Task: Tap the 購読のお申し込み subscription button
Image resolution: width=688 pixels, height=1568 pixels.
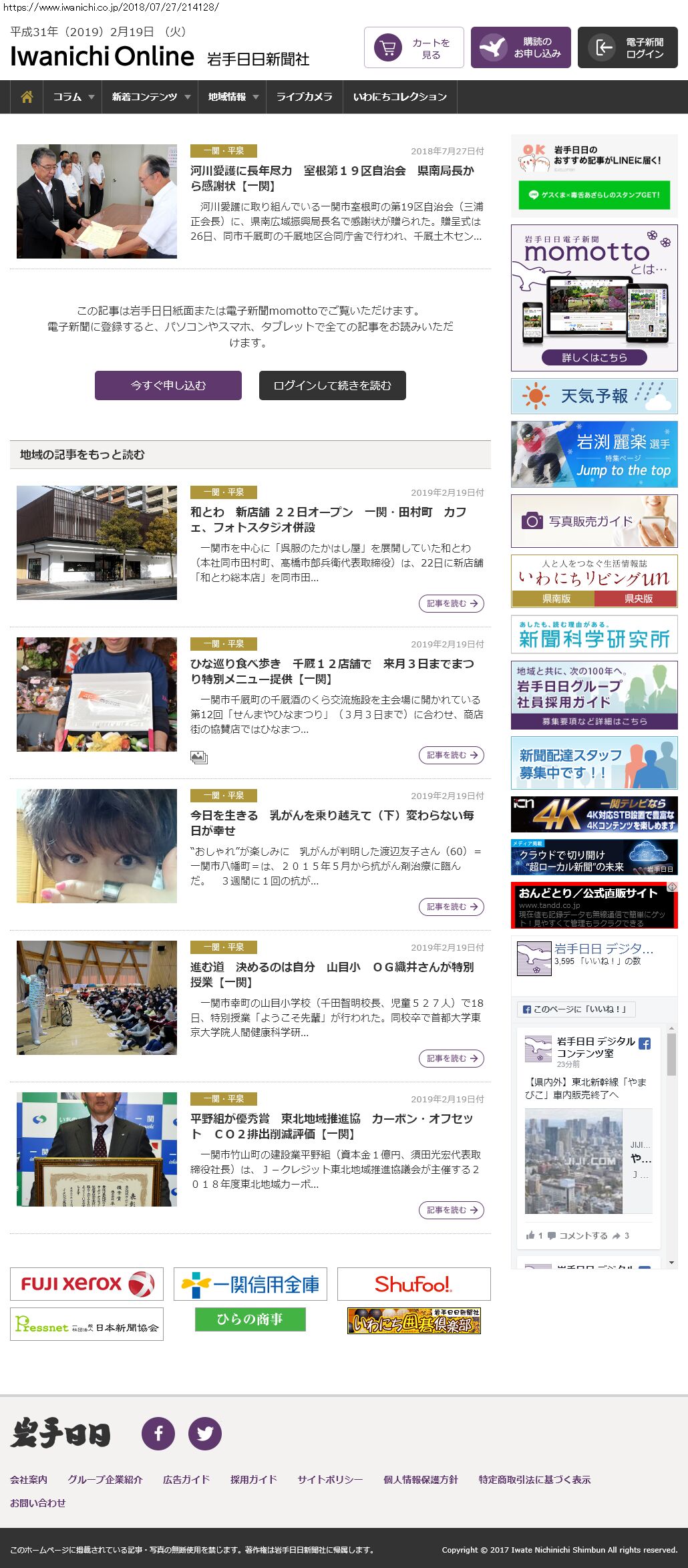Action: coord(520,48)
